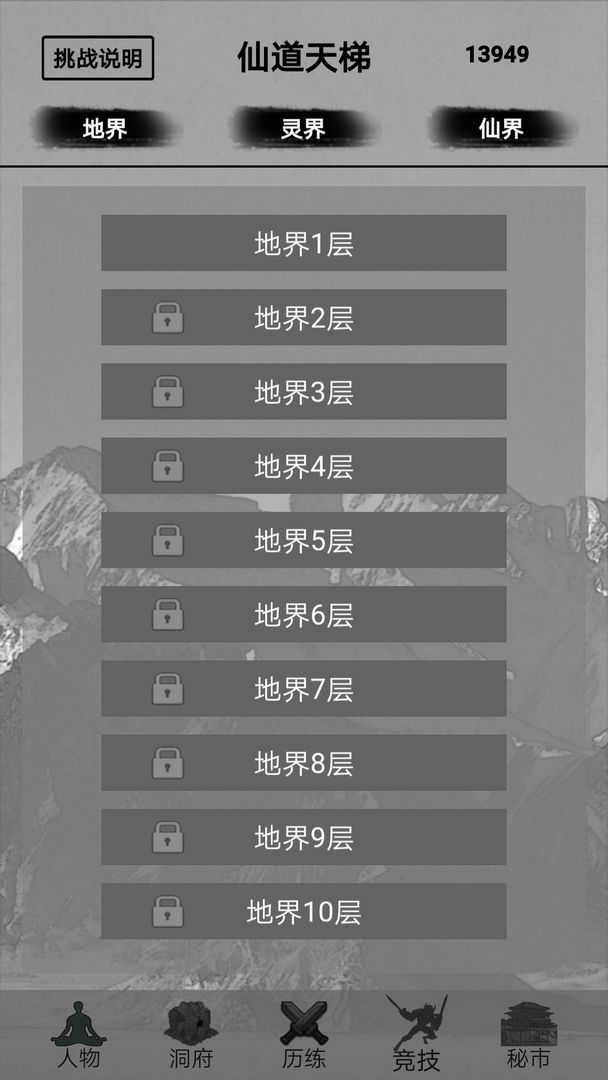Tap the locked 地界9层 level
This screenshot has height=1080, width=608.
[x=303, y=837]
